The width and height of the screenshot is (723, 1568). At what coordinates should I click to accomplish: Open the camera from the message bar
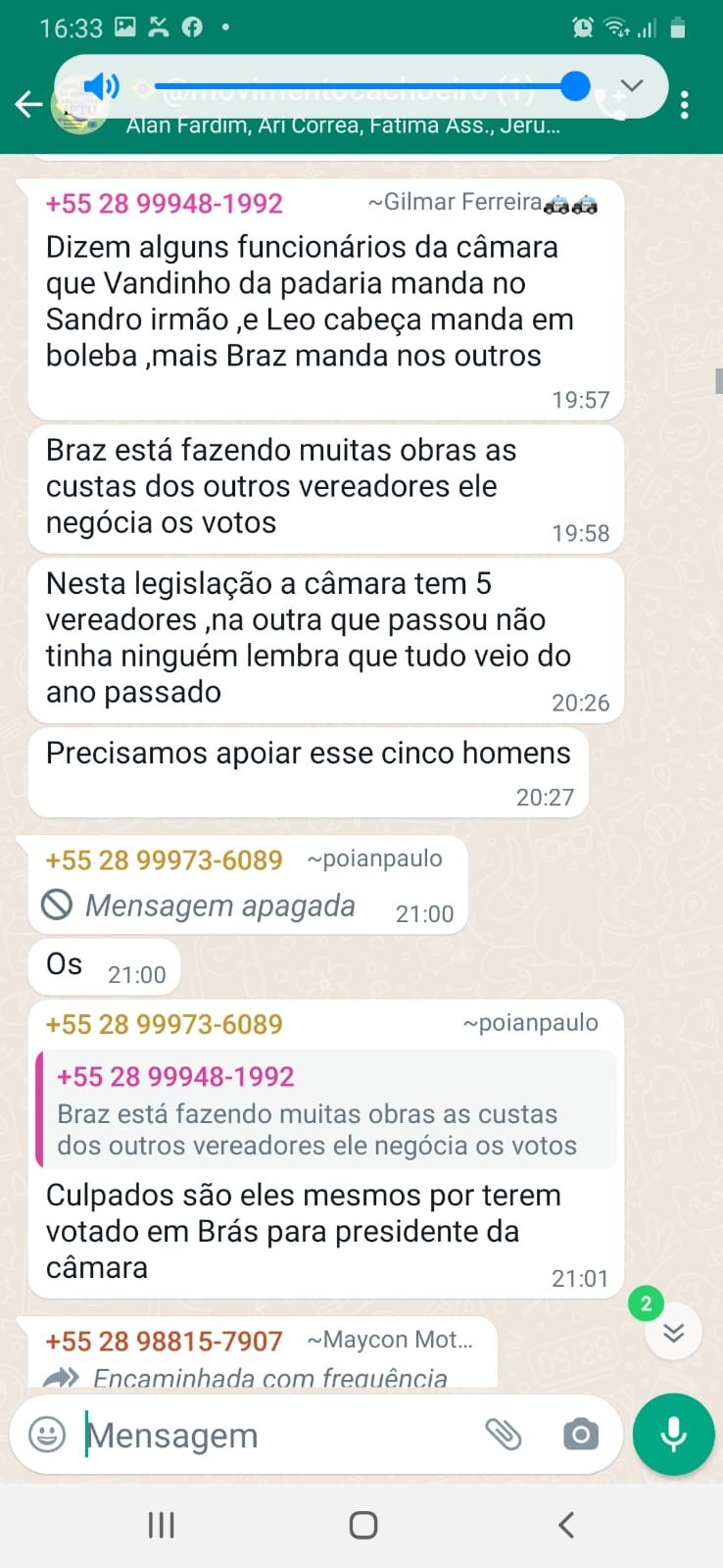click(x=580, y=1435)
